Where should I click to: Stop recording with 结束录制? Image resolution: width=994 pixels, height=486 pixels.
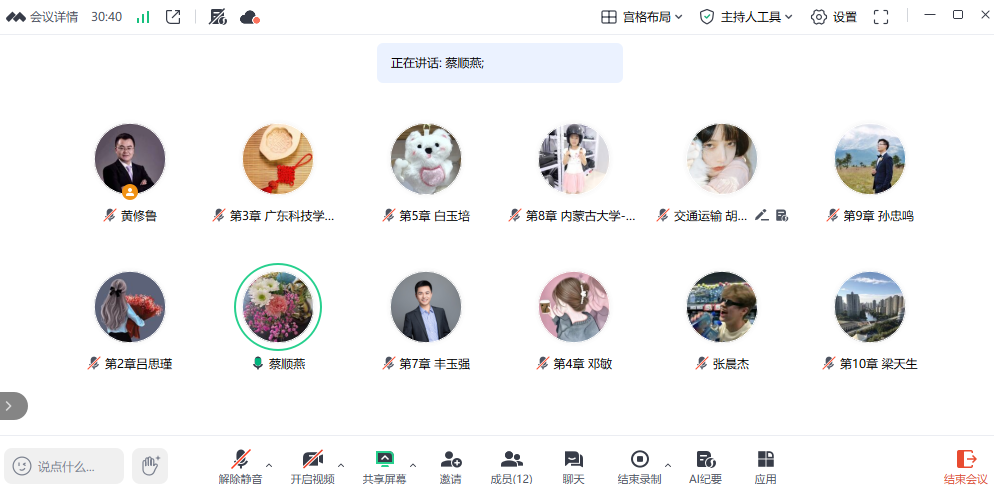(639, 466)
